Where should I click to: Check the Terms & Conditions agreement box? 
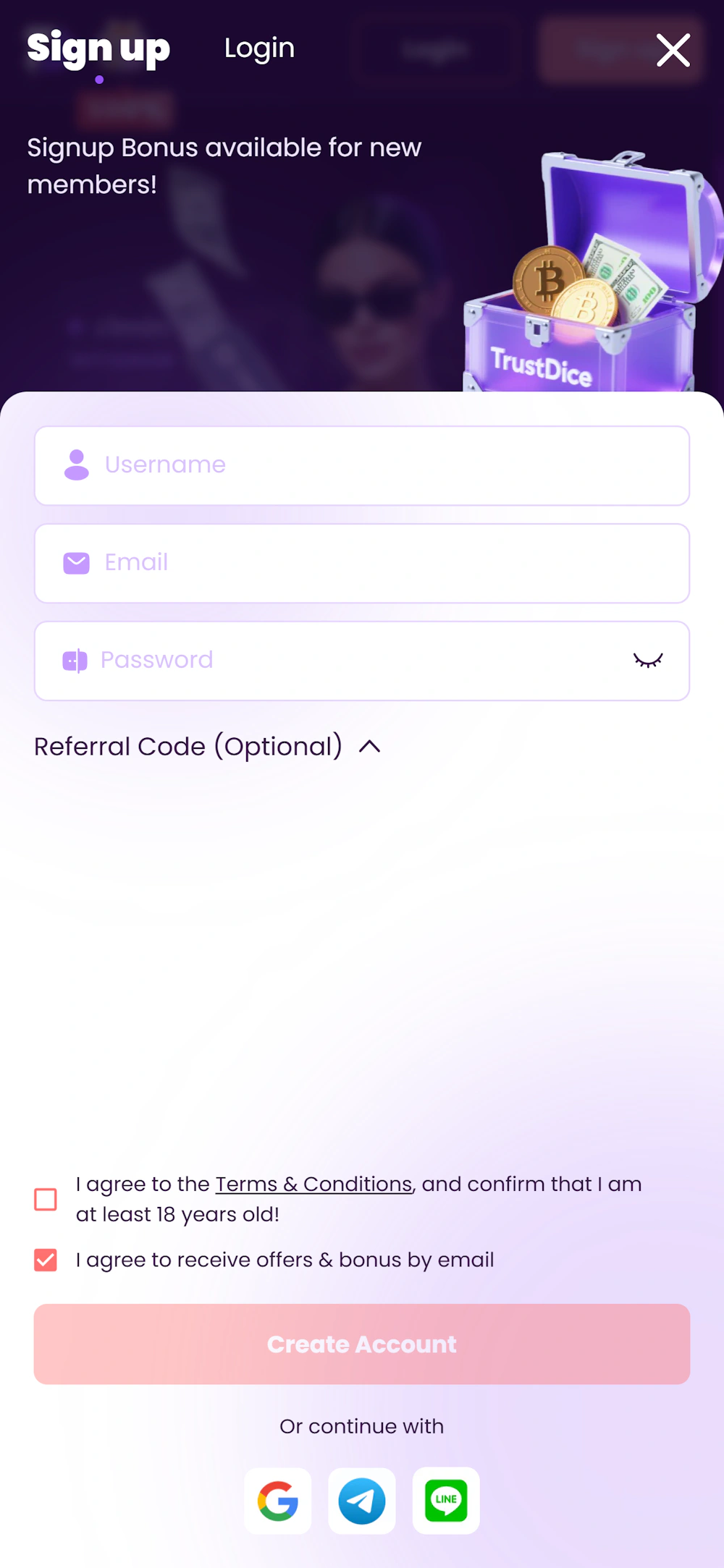click(x=46, y=1199)
